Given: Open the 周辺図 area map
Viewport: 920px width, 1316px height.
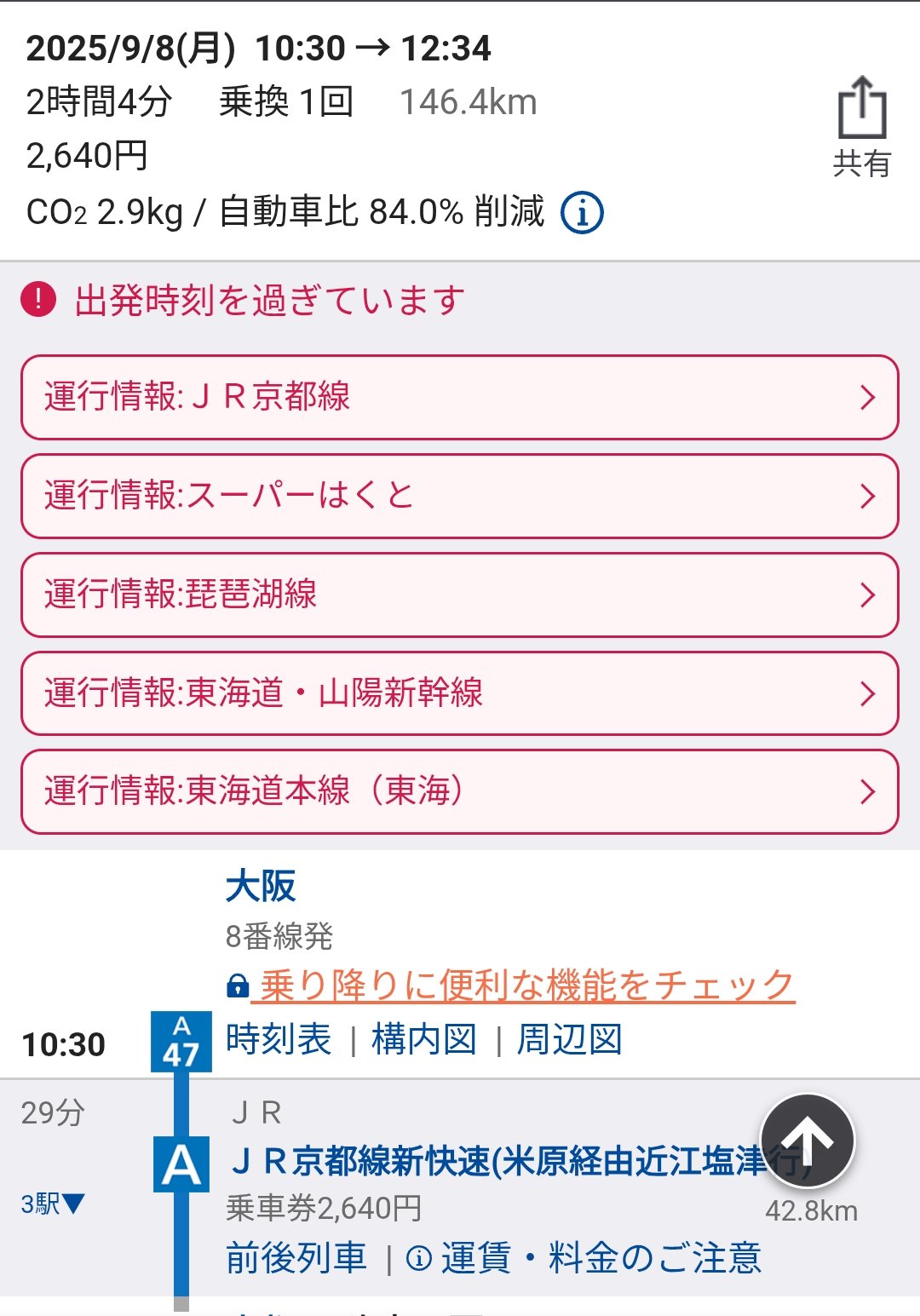Looking at the screenshot, I should point(569,1040).
